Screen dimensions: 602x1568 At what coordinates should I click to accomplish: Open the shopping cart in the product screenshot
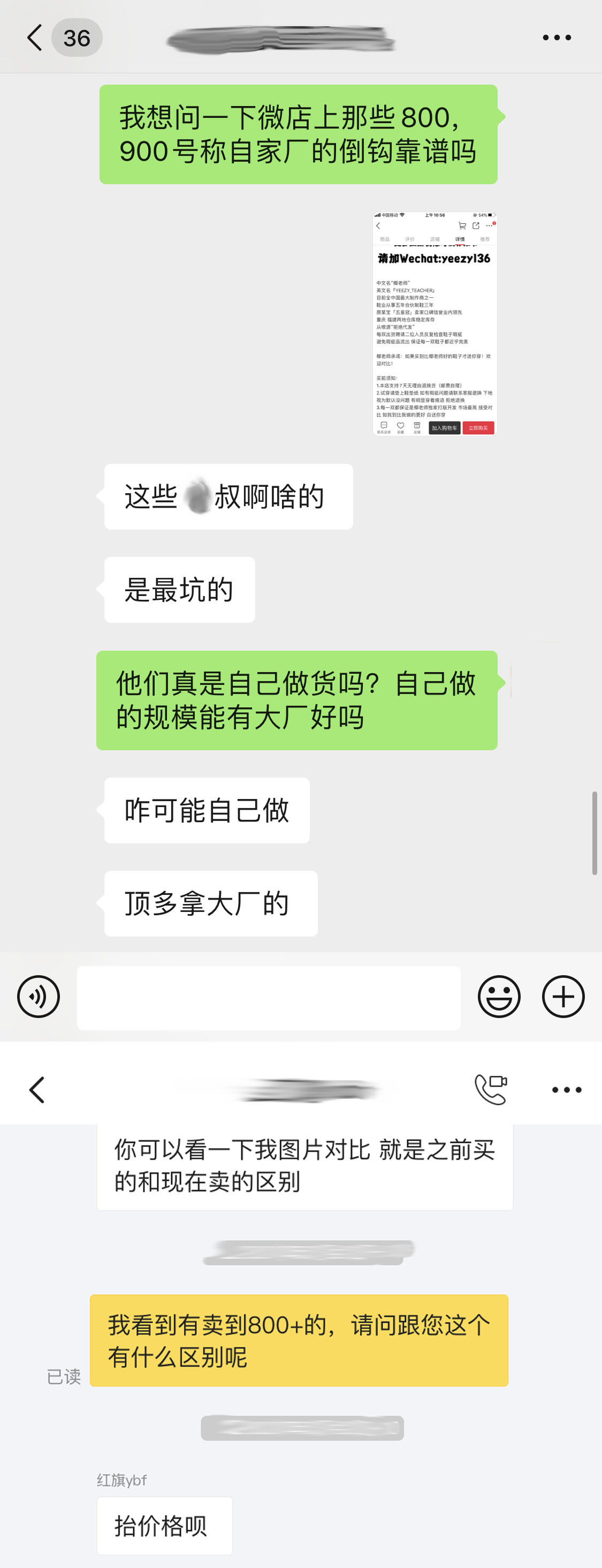463,224
